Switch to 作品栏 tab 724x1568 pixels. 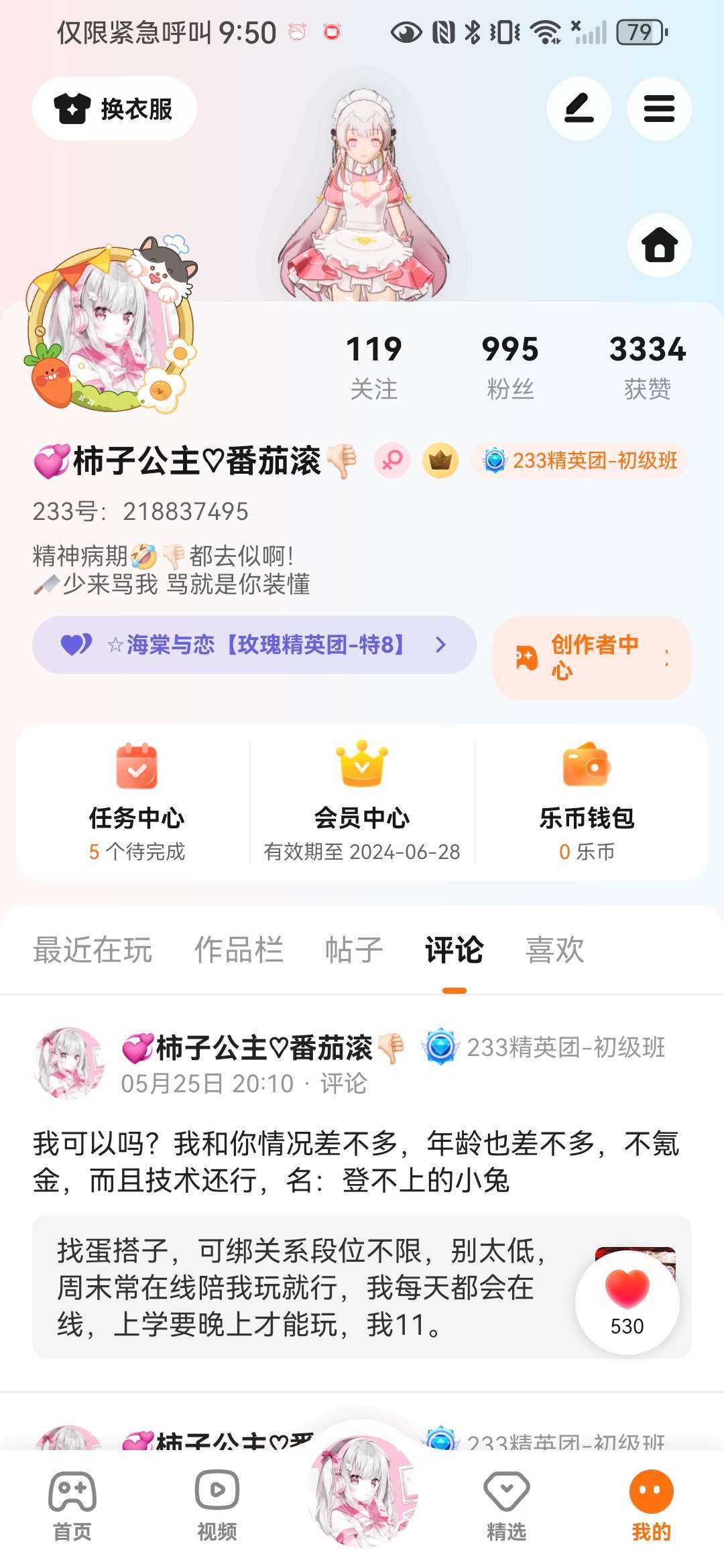(x=239, y=950)
